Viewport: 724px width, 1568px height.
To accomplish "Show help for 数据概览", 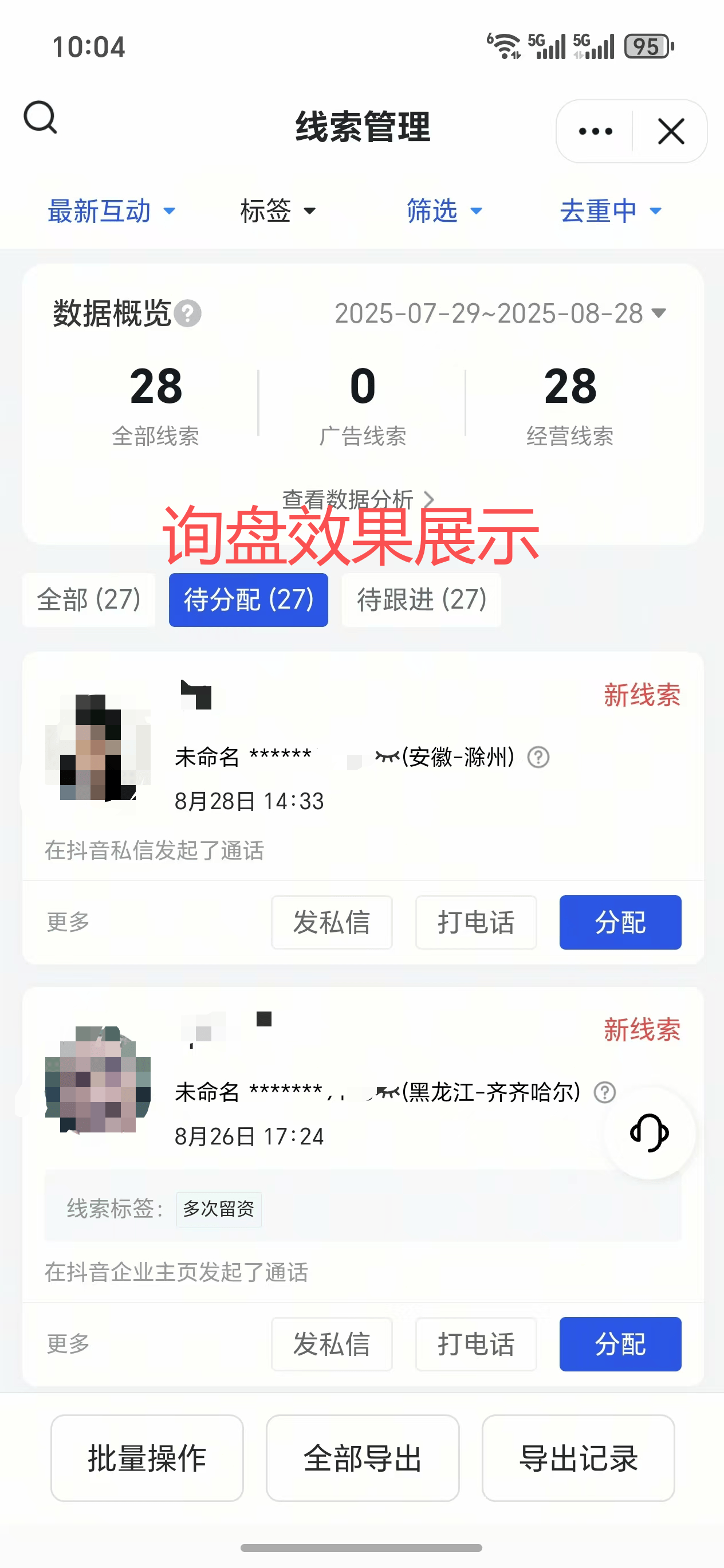I will point(187,314).
